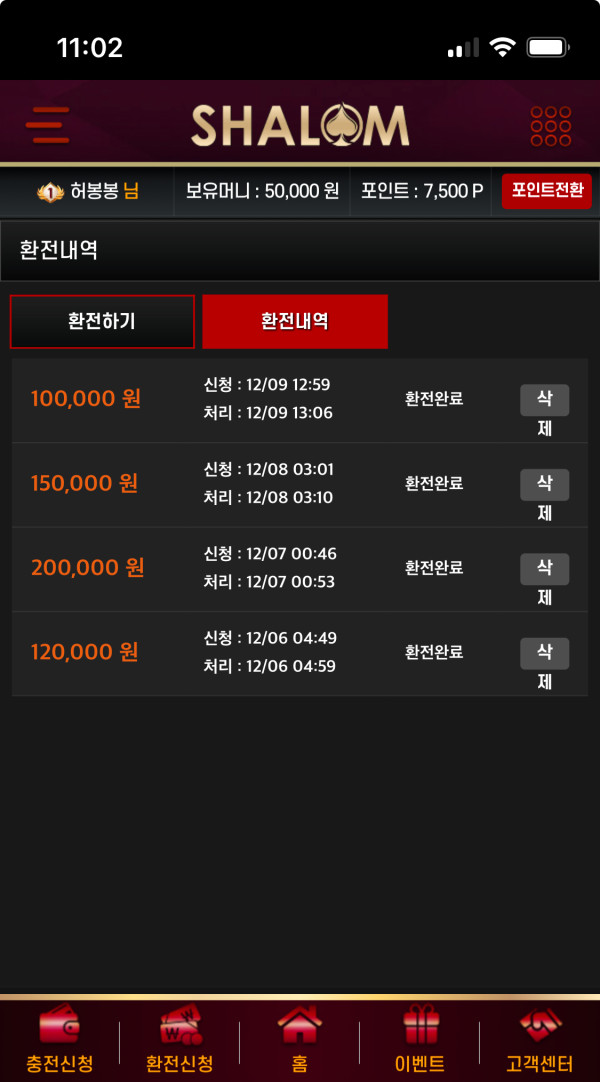This screenshot has height=1082, width=600.
Task: Open the hamburger menu
Action: [x=47, y=125]
